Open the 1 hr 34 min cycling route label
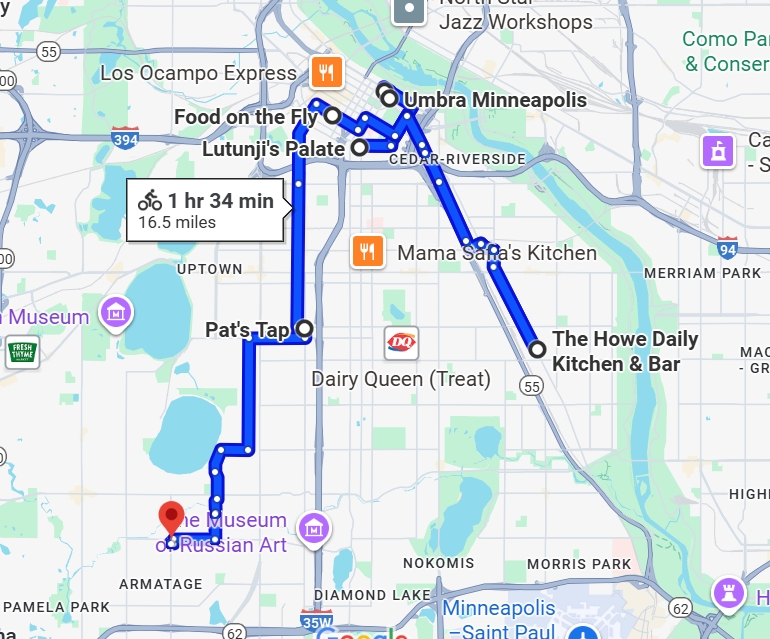 [208, 210]
